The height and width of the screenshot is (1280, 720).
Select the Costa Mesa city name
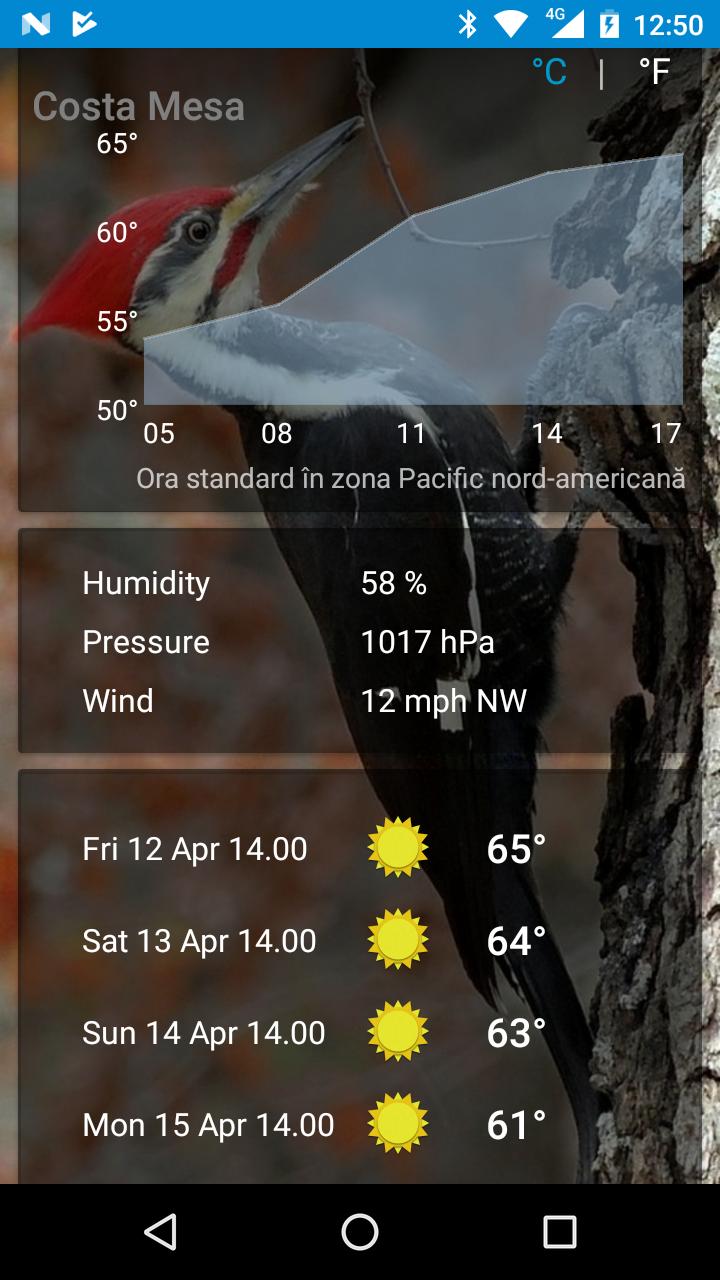click(139, 106)
